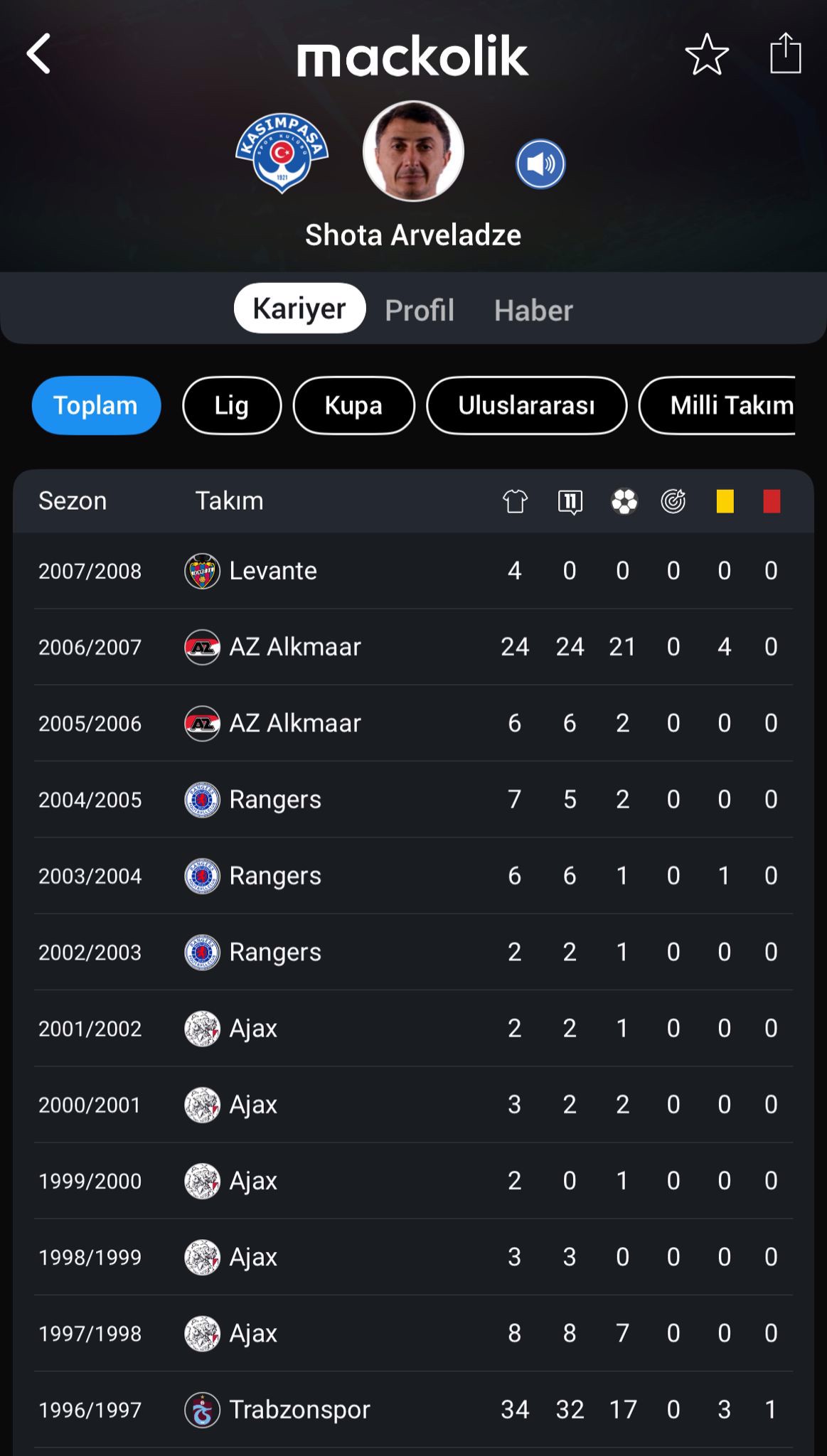This screenshot has height=1456, width=827.
Task: Select the Kariyer tab
Action: click(299, 309)
